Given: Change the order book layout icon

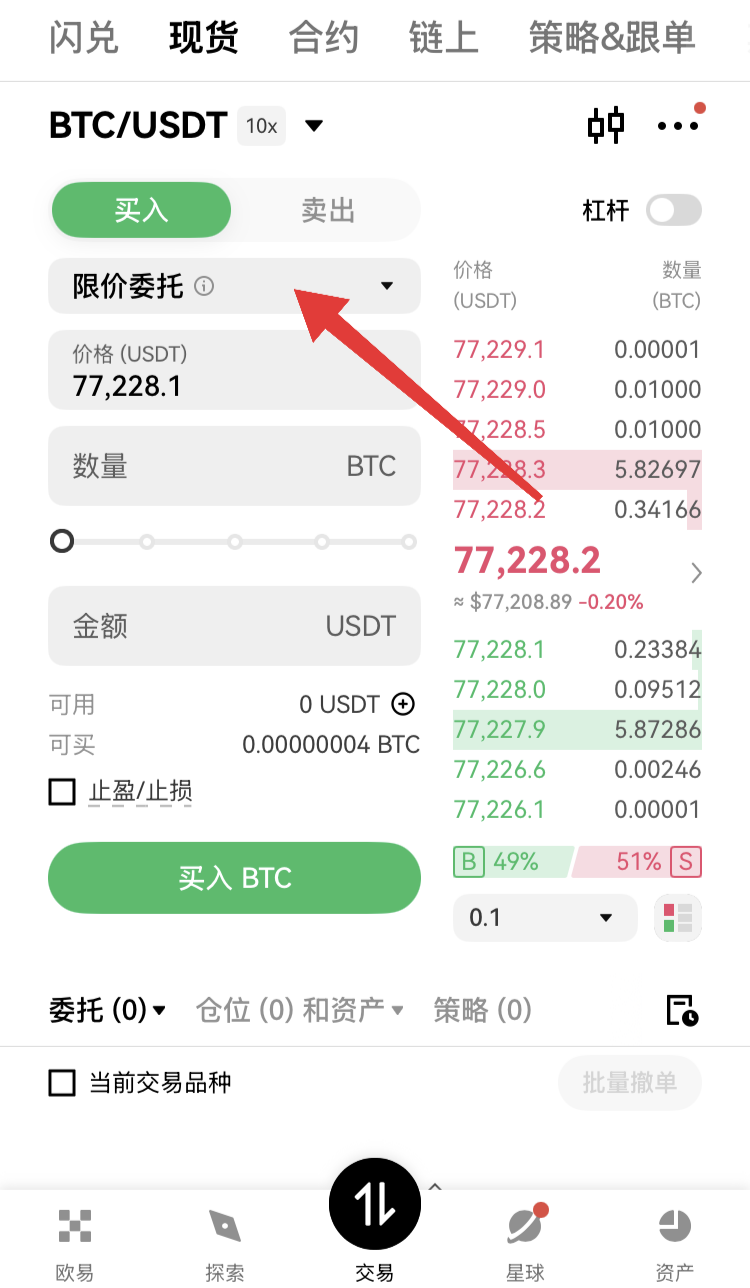Looking at the screenshot, I should (x=678, y=918).
